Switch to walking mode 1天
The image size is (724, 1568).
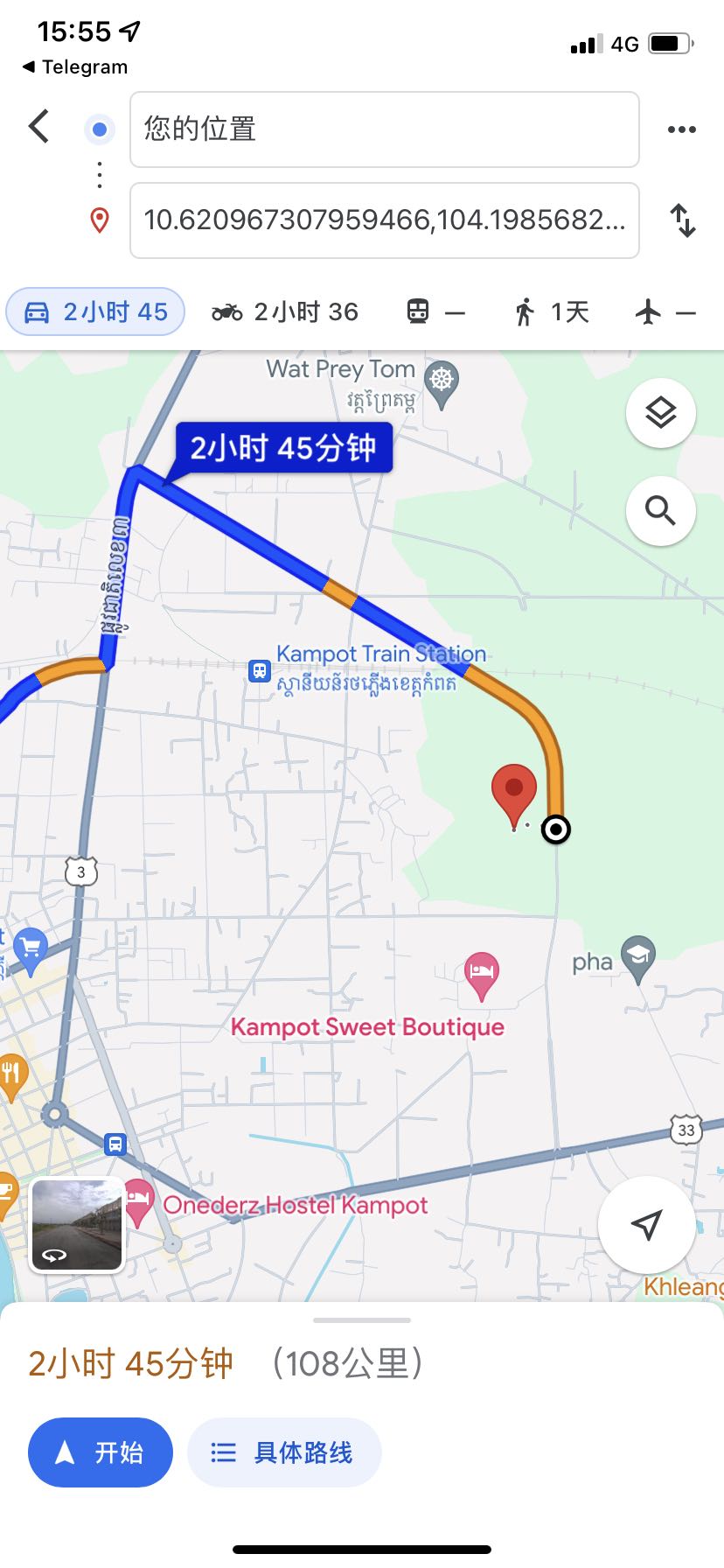(x=551, y=311)
